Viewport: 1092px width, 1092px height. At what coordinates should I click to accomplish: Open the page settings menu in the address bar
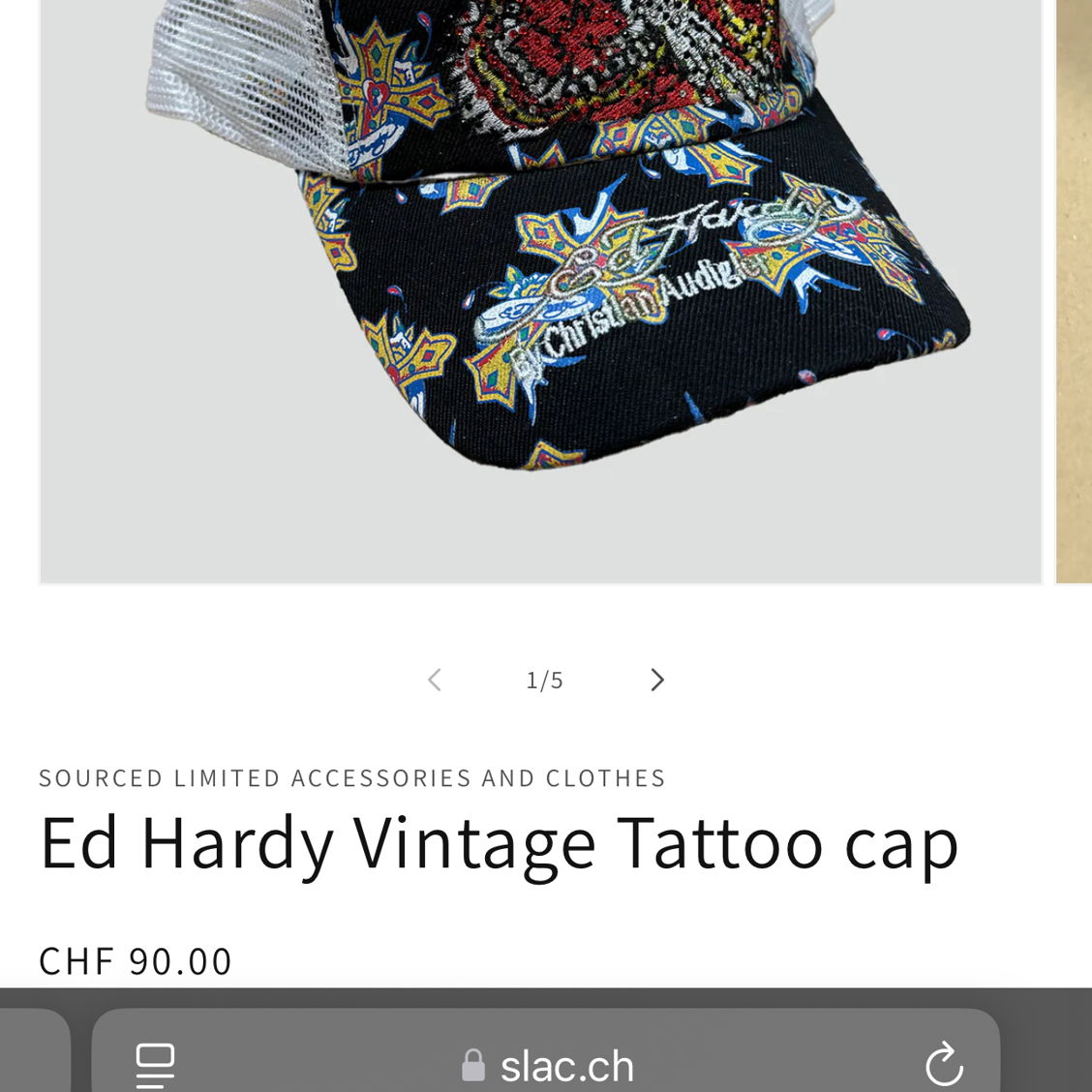pos(155,1065)
